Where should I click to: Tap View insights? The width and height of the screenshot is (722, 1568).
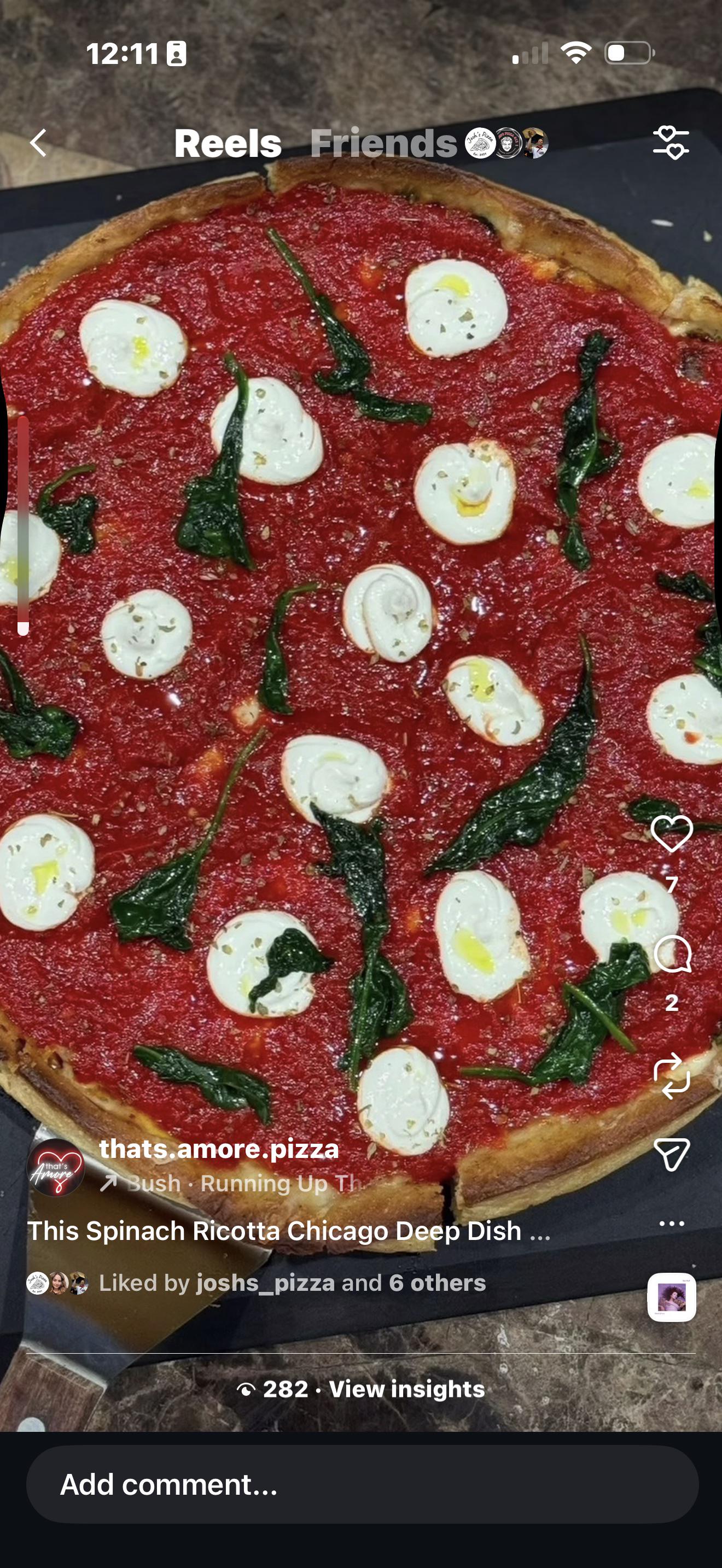point(406,1390)
